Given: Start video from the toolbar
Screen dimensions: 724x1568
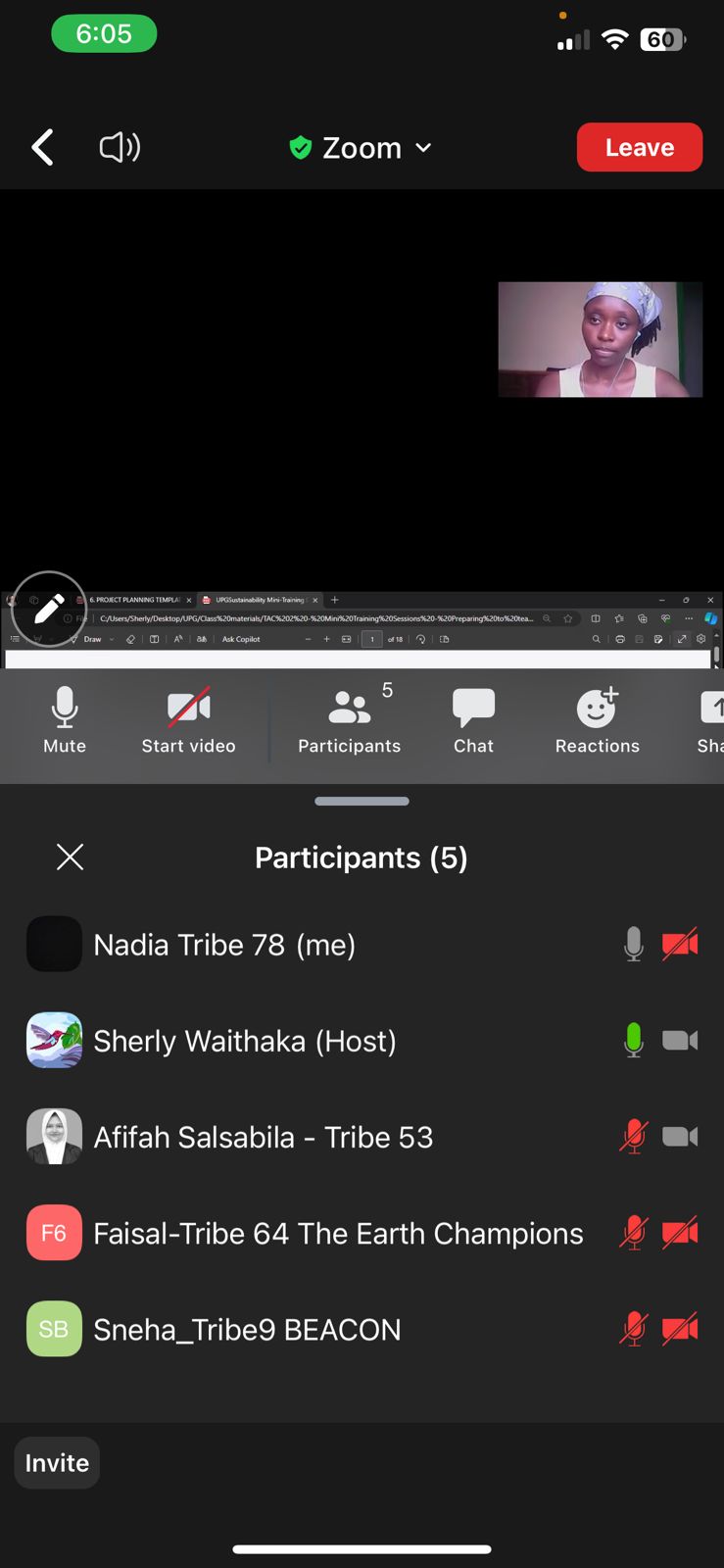Looking at the screenshot, I should 188,720.
